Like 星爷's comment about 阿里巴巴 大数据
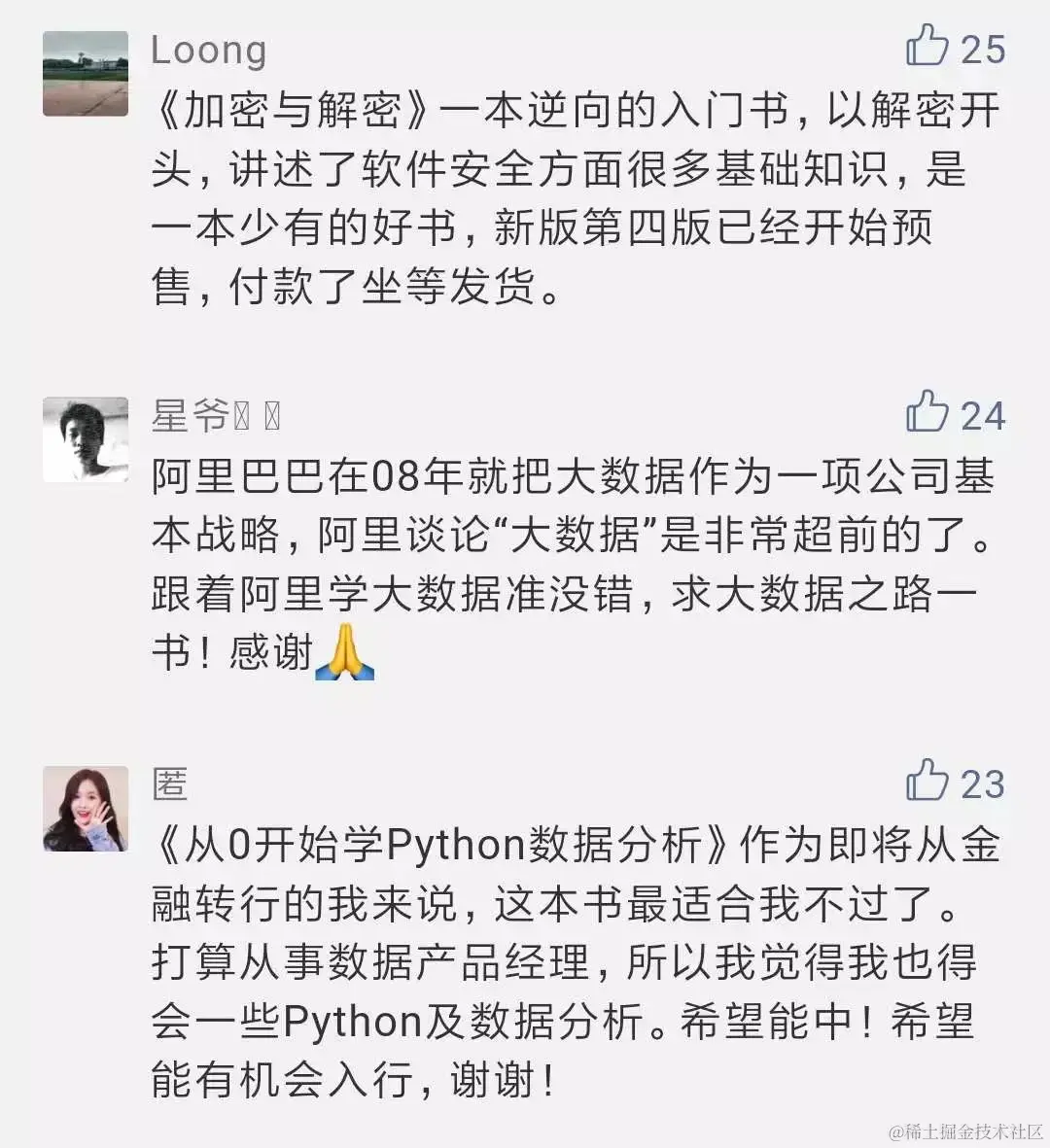Viewport: 1050px width, 1148px height. [927, 412]
